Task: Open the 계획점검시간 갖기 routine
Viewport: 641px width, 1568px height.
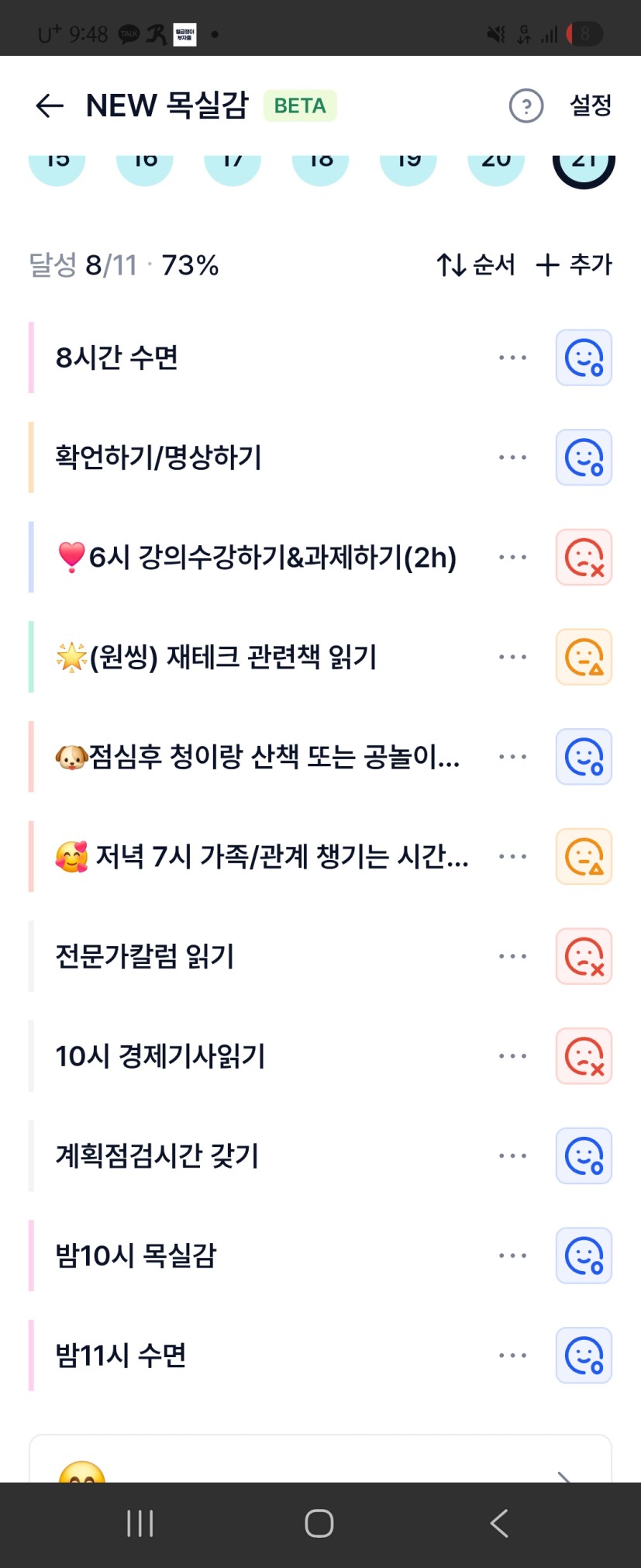Action: coord(157,1156)
